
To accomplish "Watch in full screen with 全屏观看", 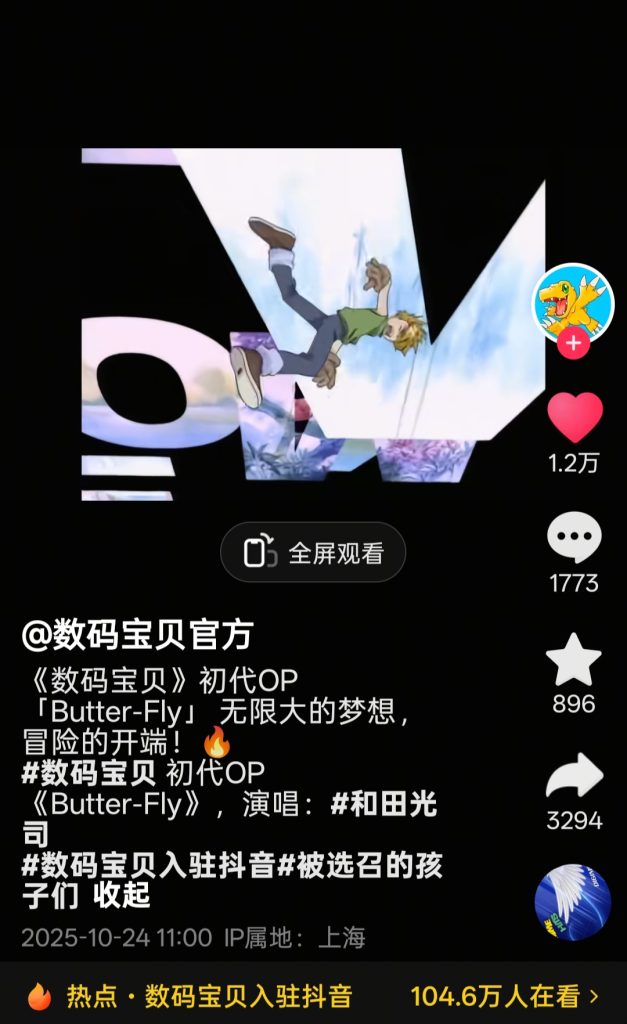I will pos(313,552).
